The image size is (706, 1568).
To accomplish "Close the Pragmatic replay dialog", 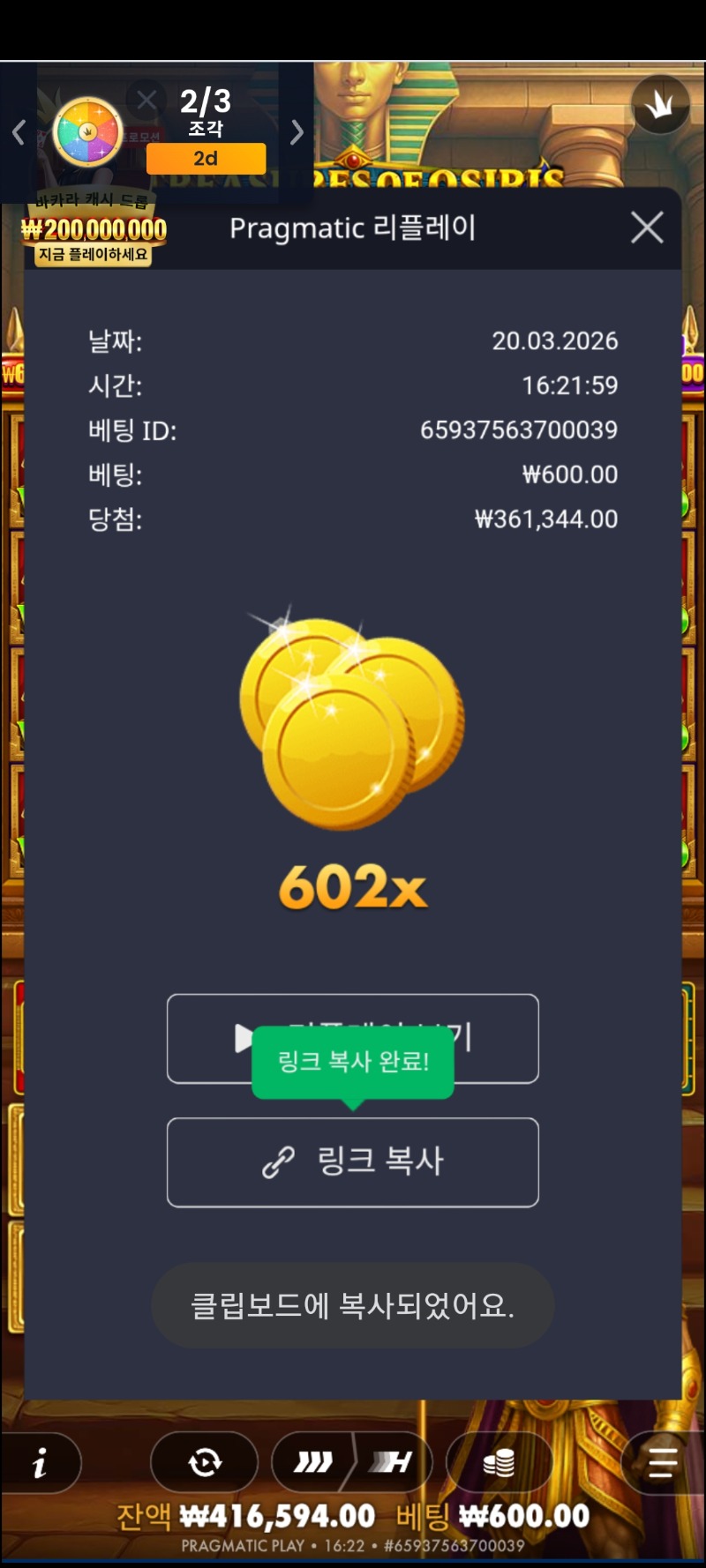I will coord(647,228).
